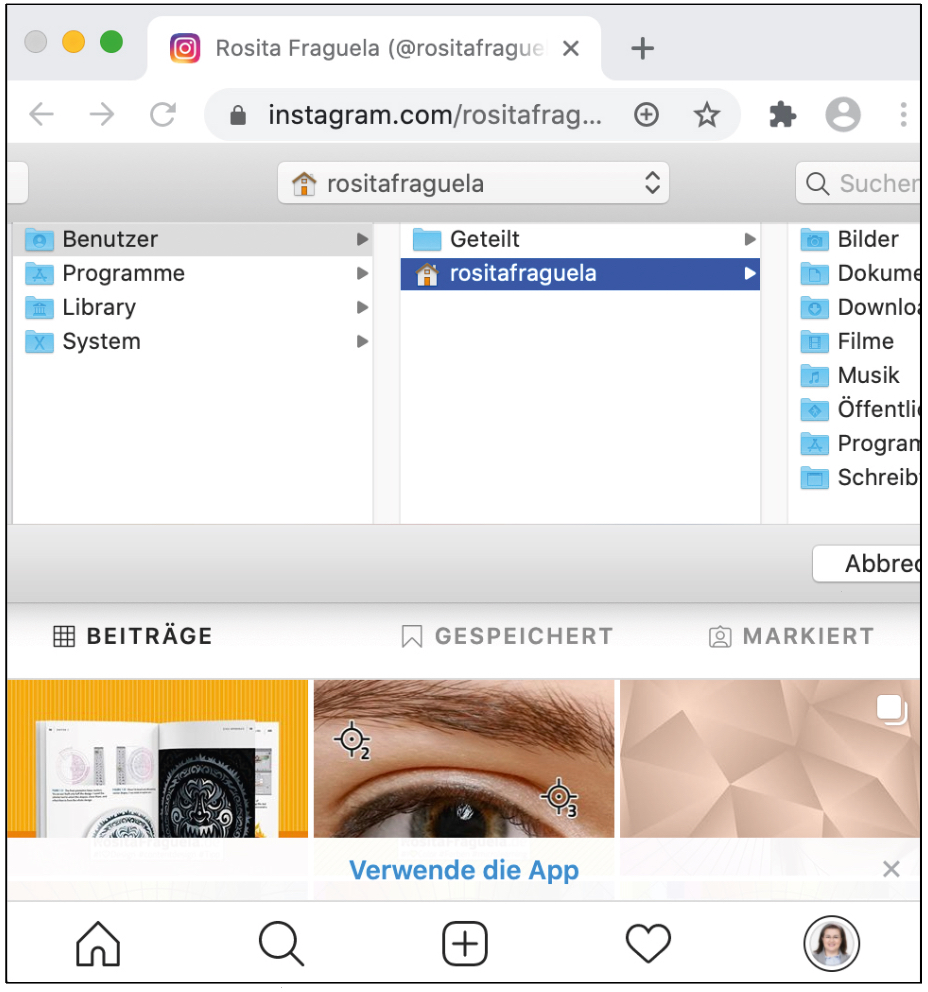Open the Bilder folder
Viewport: 928px width, 992px height.
[867, 239]
